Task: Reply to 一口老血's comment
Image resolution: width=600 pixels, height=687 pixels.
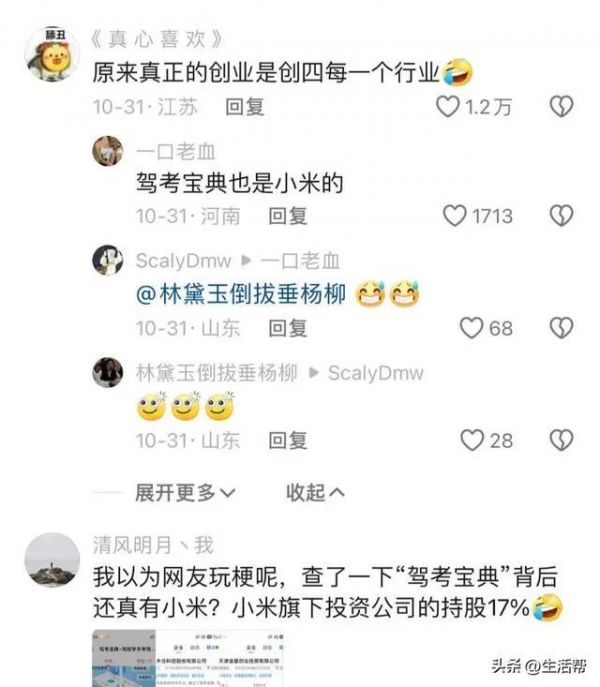Action: pos(288,215)
